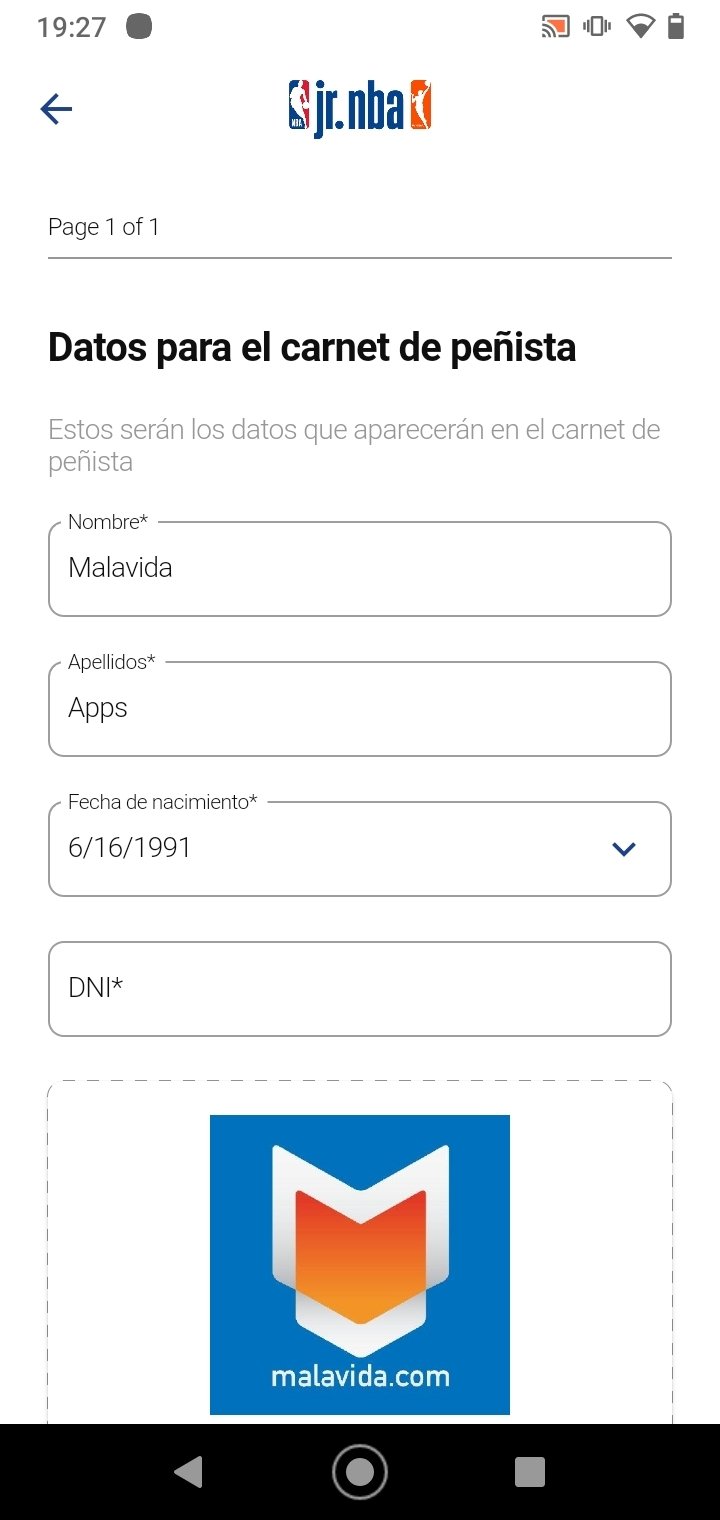Go back using the top arrow

(x=56, y=108)
